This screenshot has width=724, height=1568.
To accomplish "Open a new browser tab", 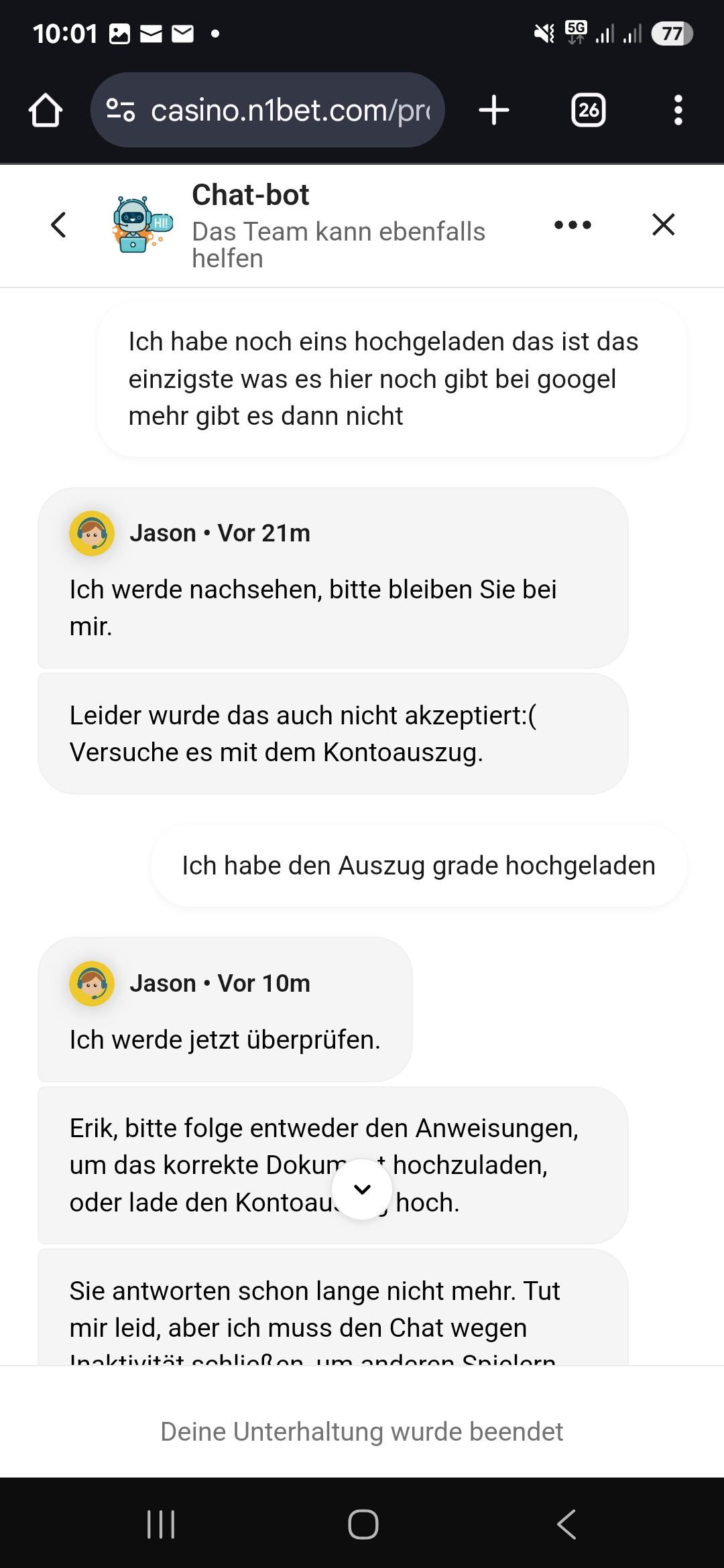I will click(x=494, y=110).
